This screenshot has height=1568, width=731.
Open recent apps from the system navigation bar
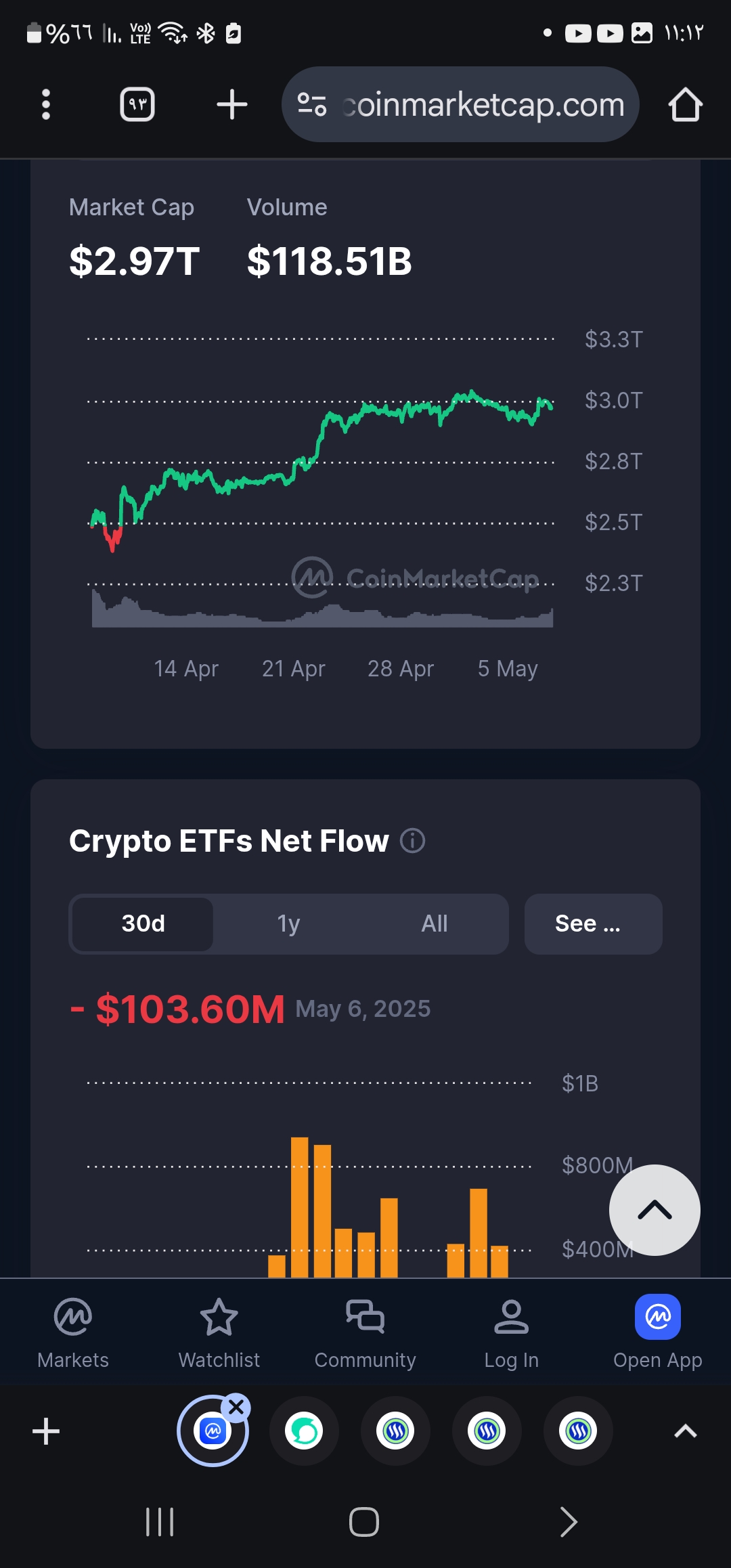pos(160,1522)
